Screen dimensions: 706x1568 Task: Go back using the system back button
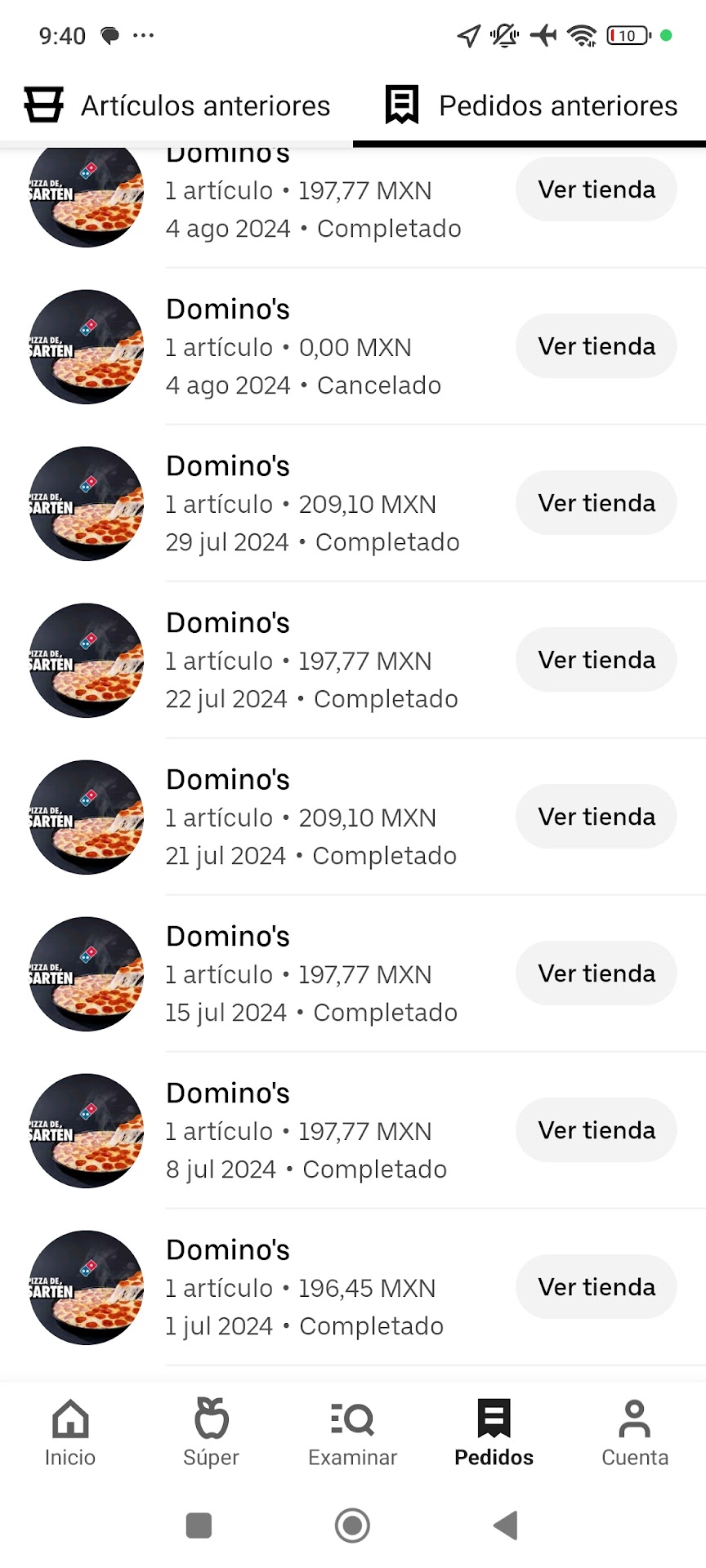pyautogui.click(x=506, y=1525)
